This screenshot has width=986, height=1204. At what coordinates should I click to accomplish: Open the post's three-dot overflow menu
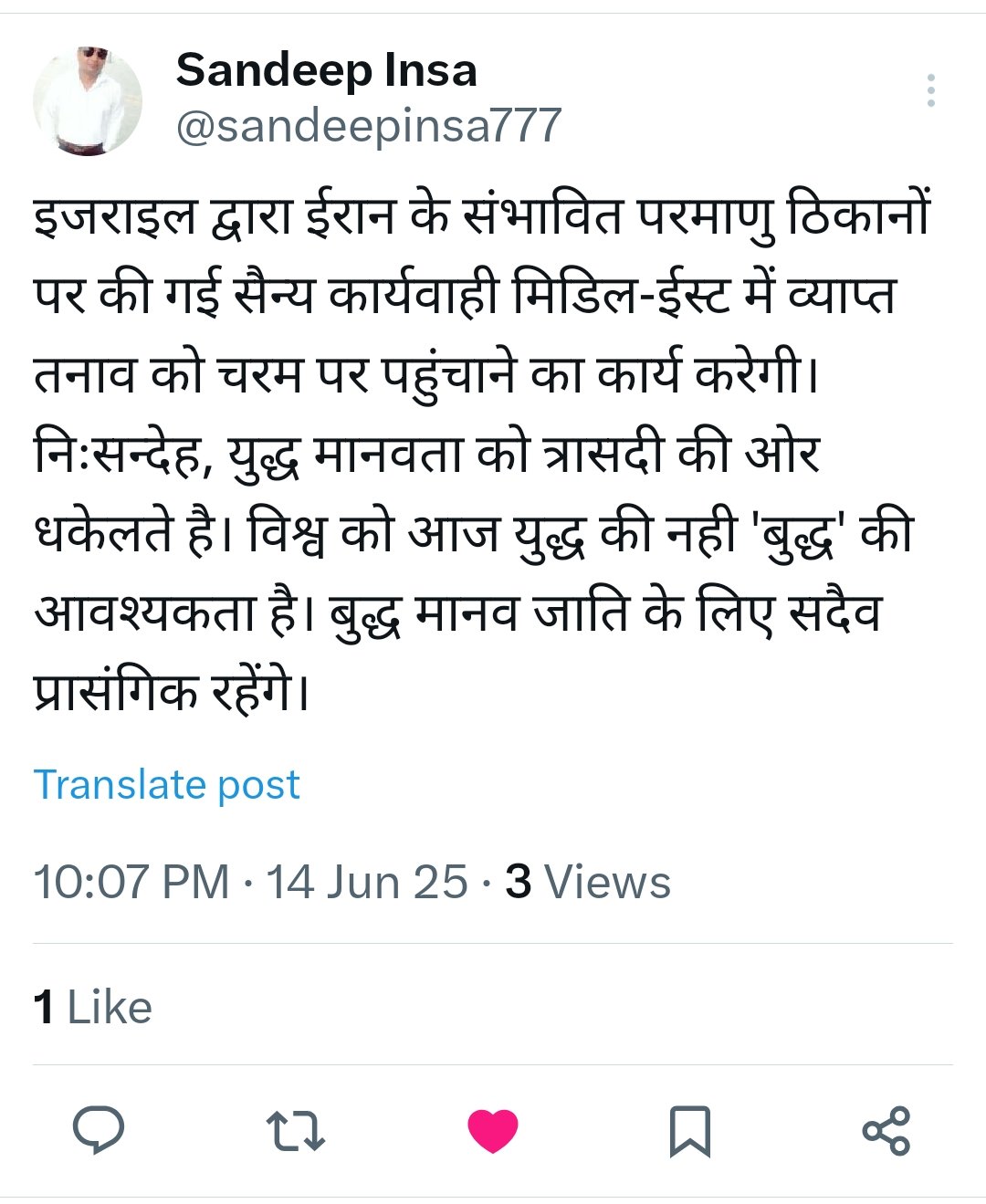coord(930,90)
